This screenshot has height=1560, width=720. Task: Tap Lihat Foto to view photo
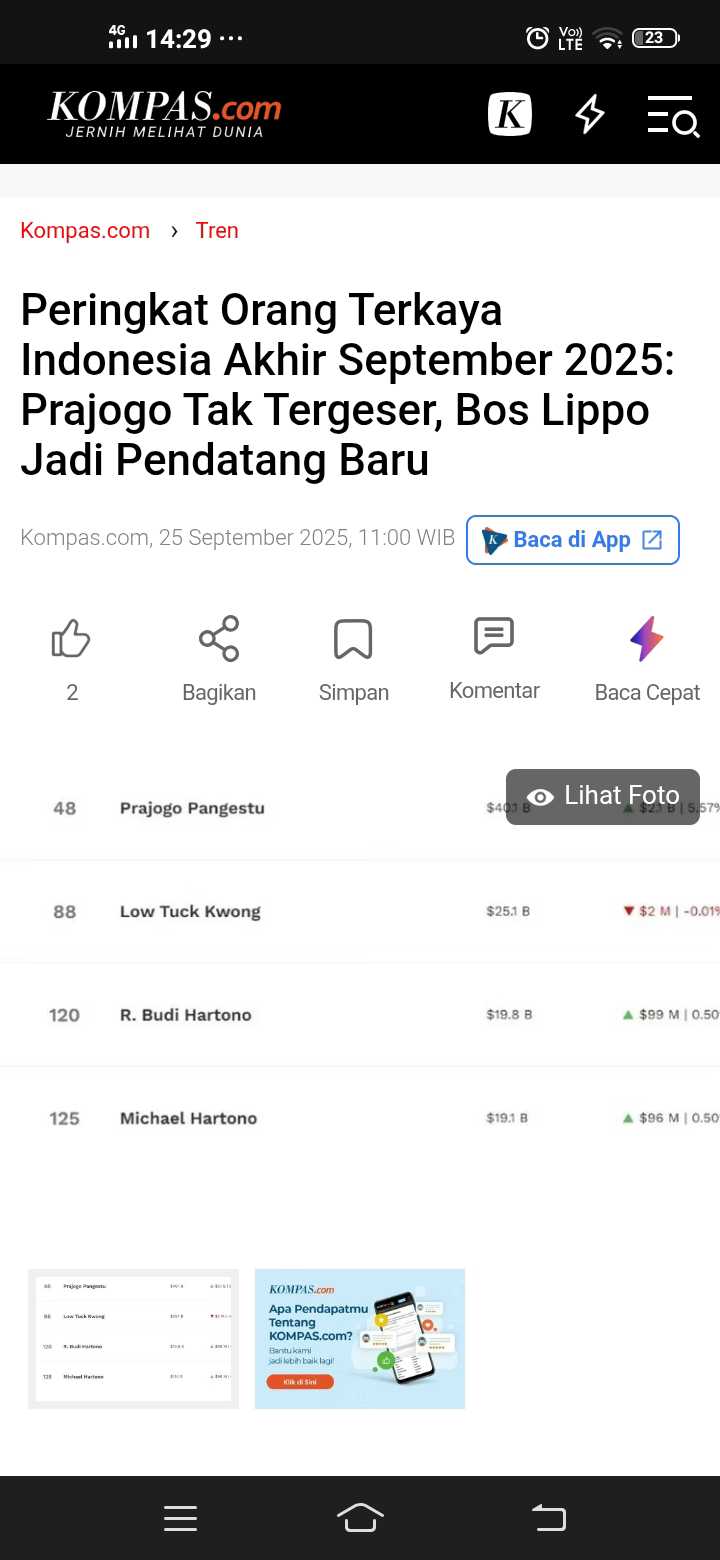(603, 796)
